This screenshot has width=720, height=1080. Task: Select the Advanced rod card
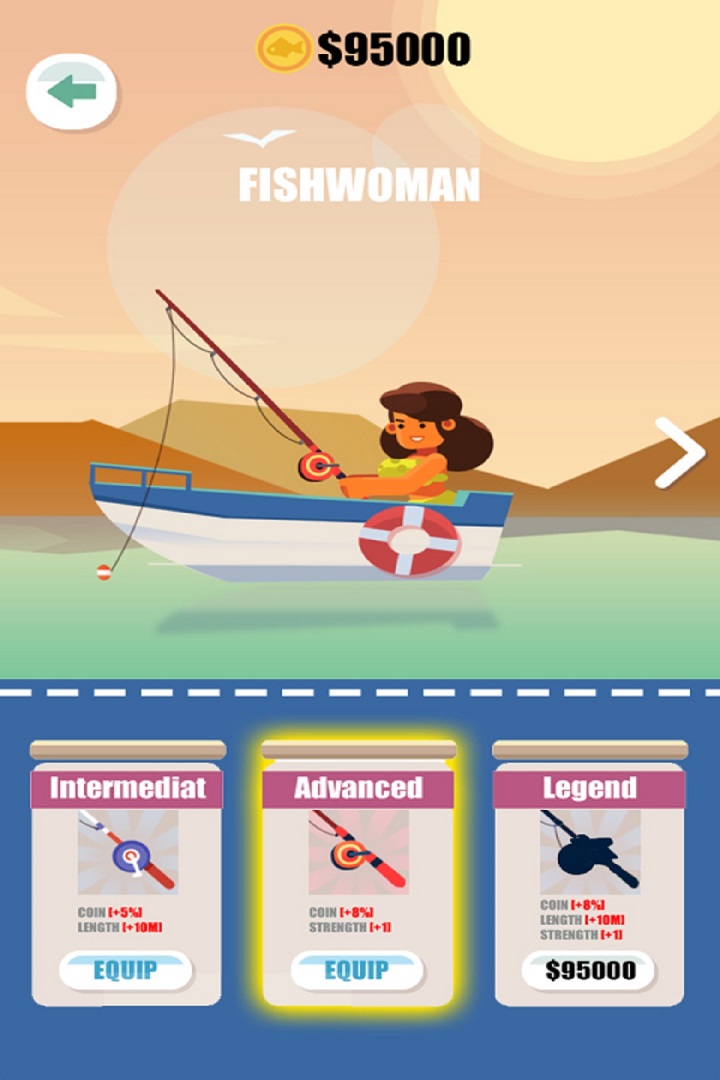click(x=357, y=852)
